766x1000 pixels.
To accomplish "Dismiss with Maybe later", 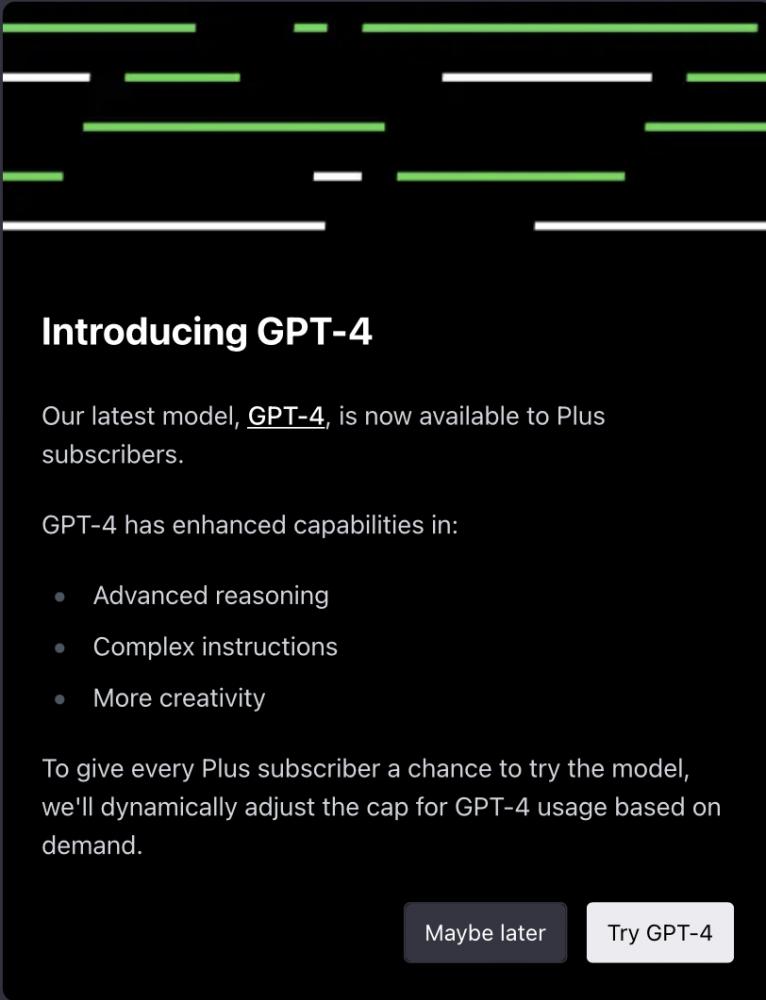I will click(x=485, y=933).
